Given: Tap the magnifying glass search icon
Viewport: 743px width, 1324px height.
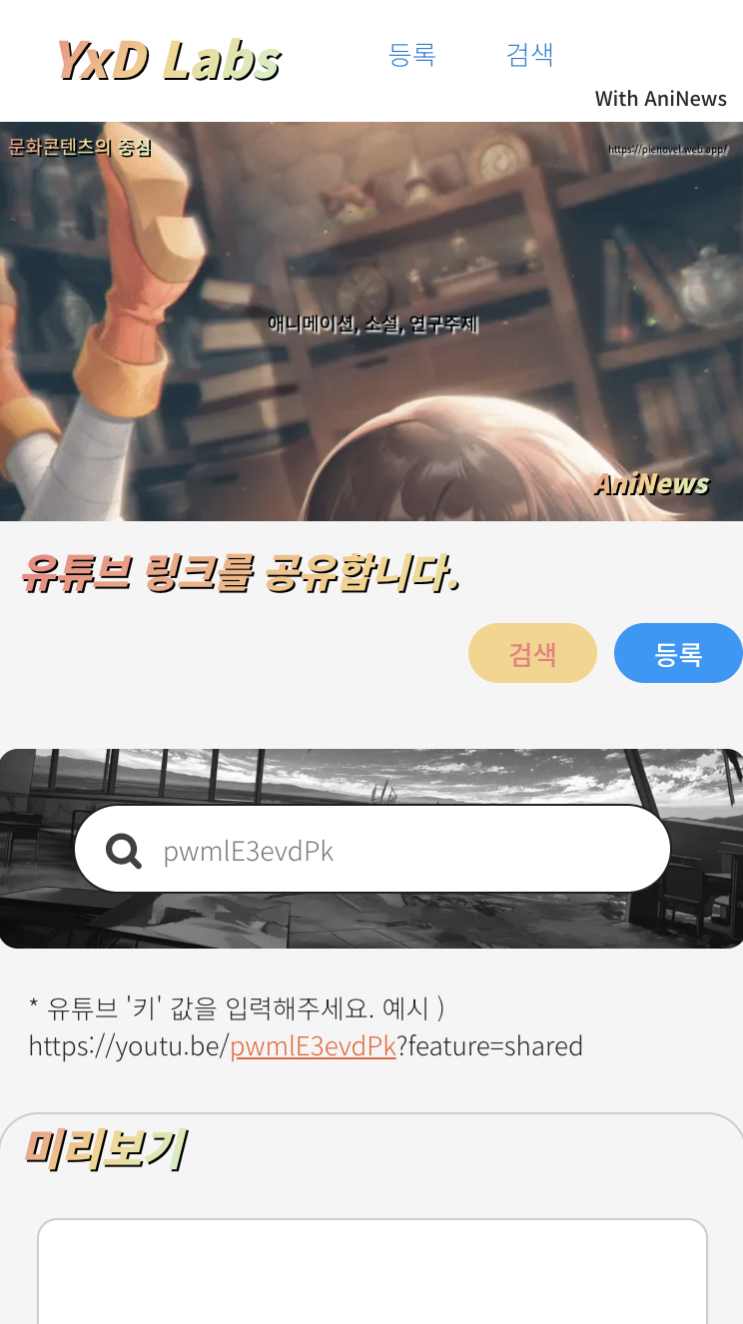Looking at the screenshot, I should pyautogui.click(x=124, y=851).
